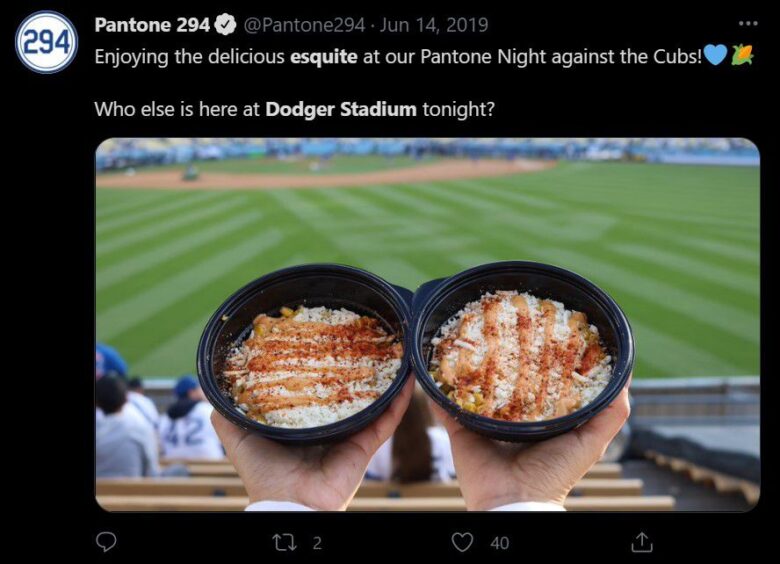
Task: Share the tweet via share icon
Action: pyautogui.click(x=642, y=542)
